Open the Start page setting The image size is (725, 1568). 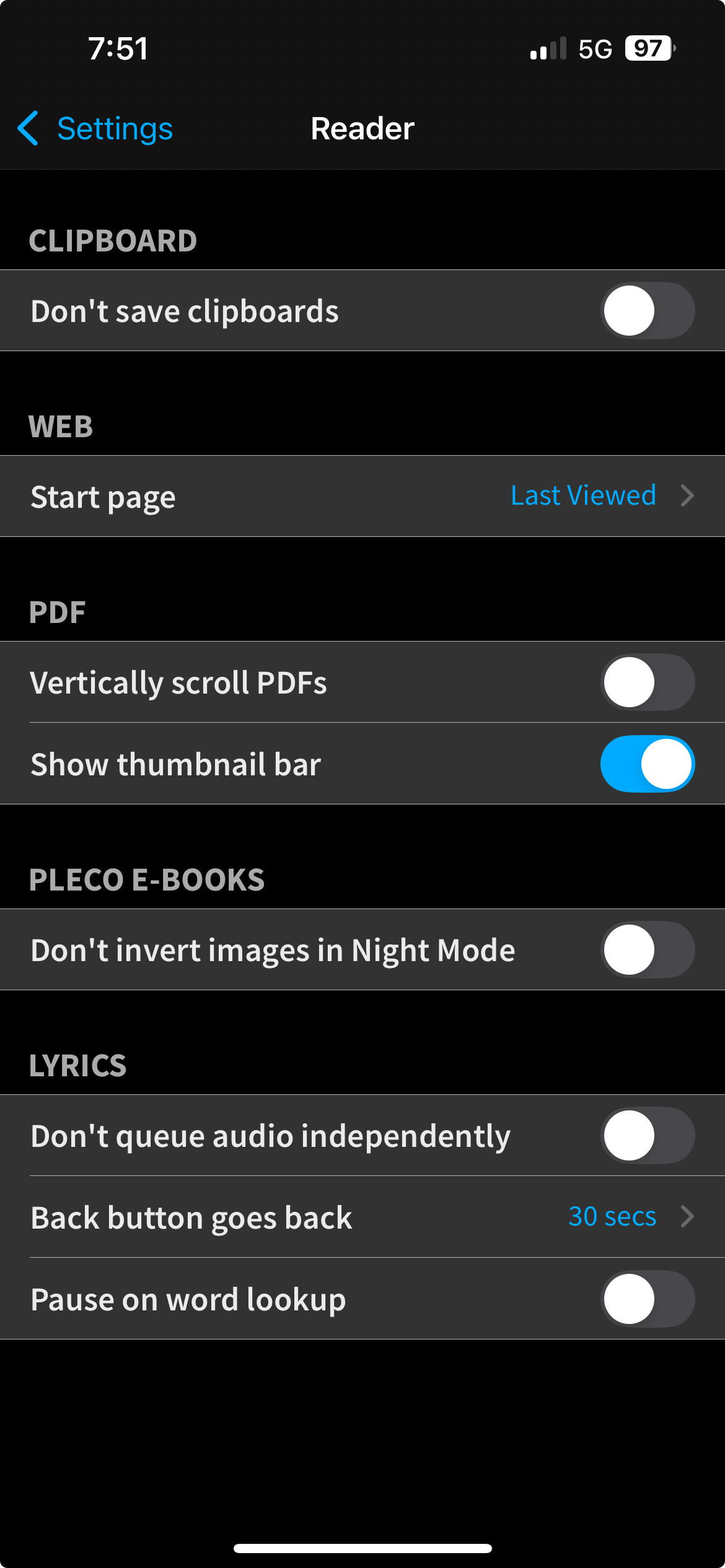coord(362,497)
